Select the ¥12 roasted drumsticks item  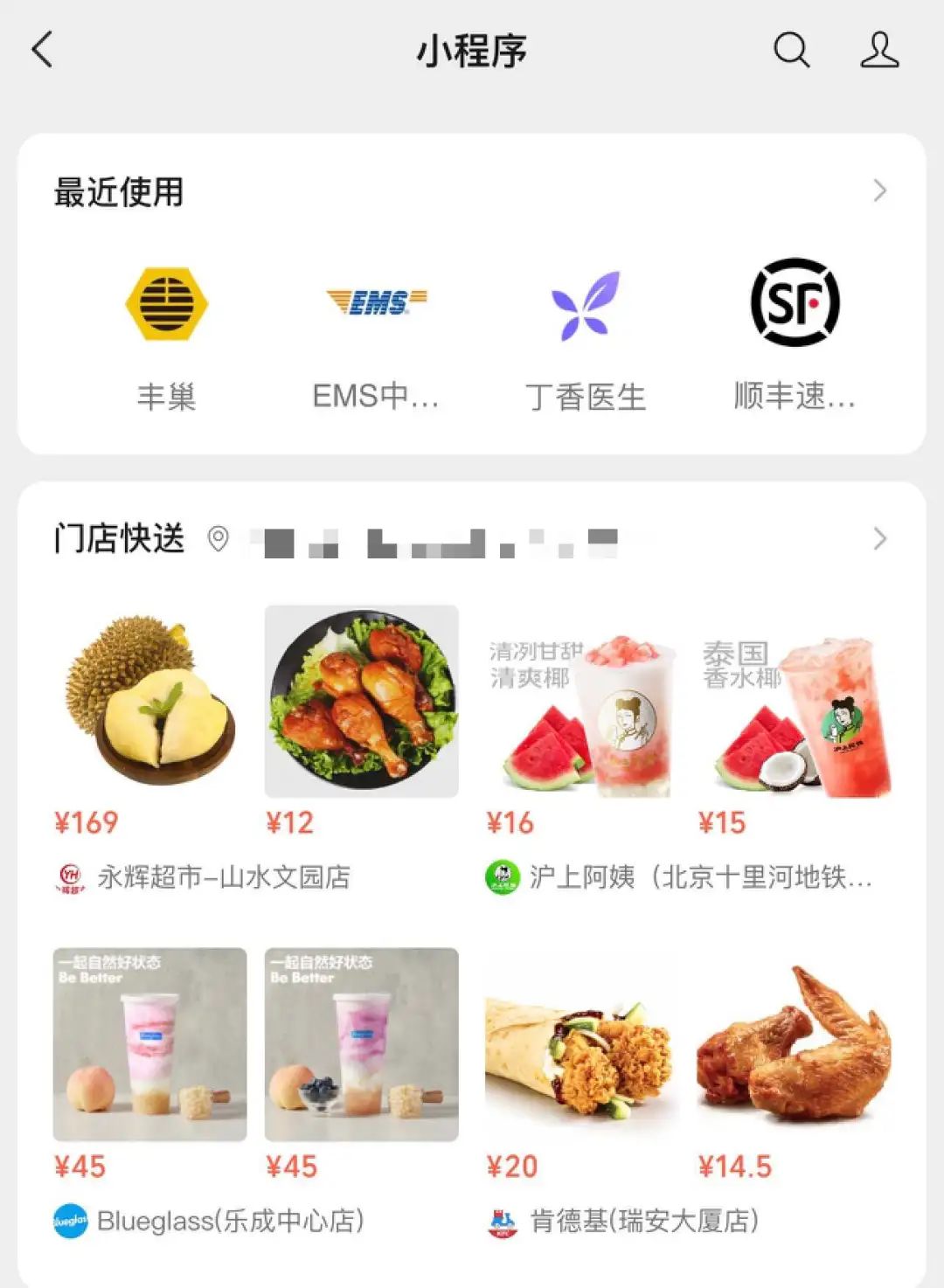pyautogui.click(x=361, y=702)
